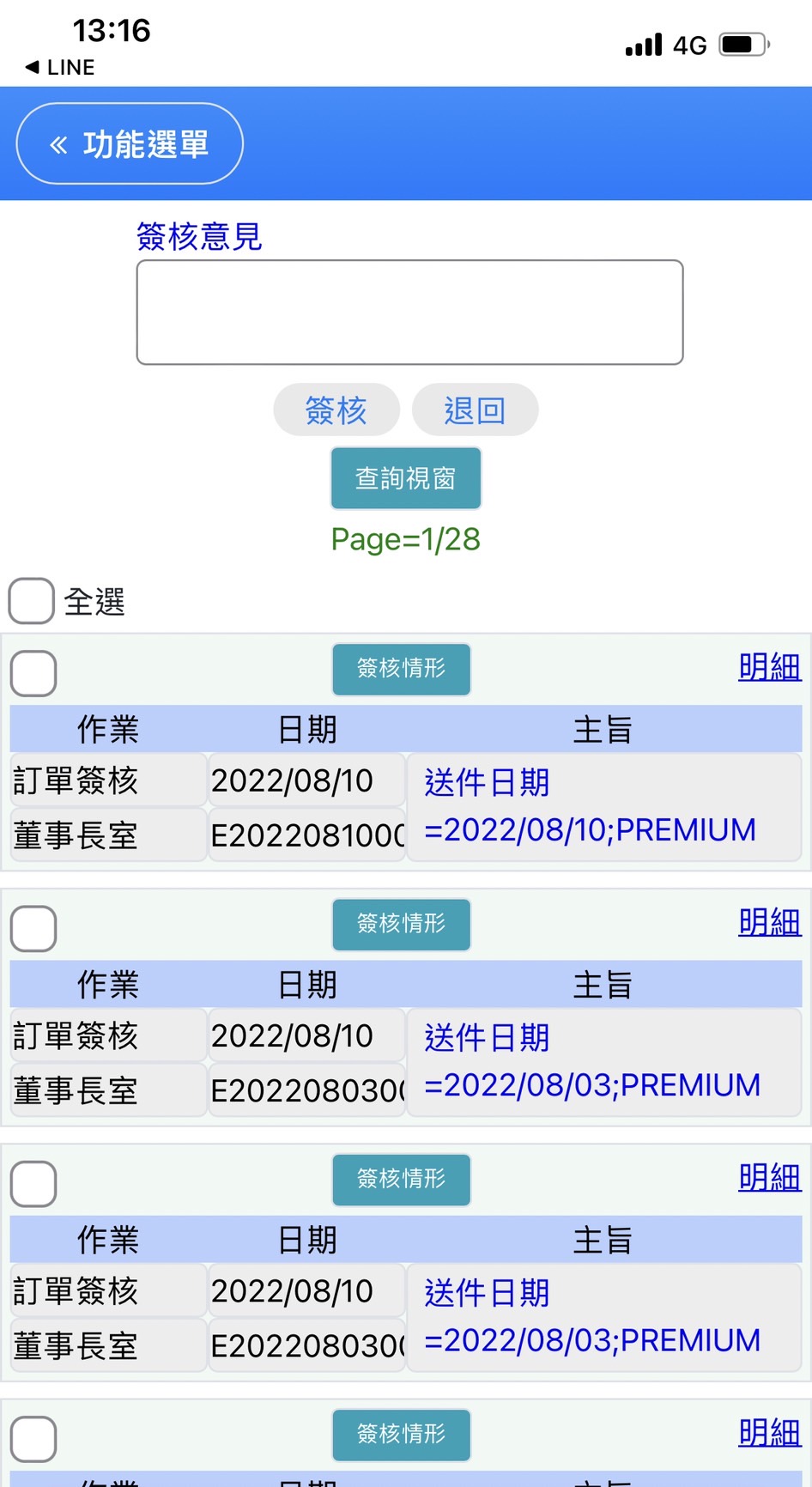Open 明細 link of the E2022081000 entry

click(x=770, y=667)
